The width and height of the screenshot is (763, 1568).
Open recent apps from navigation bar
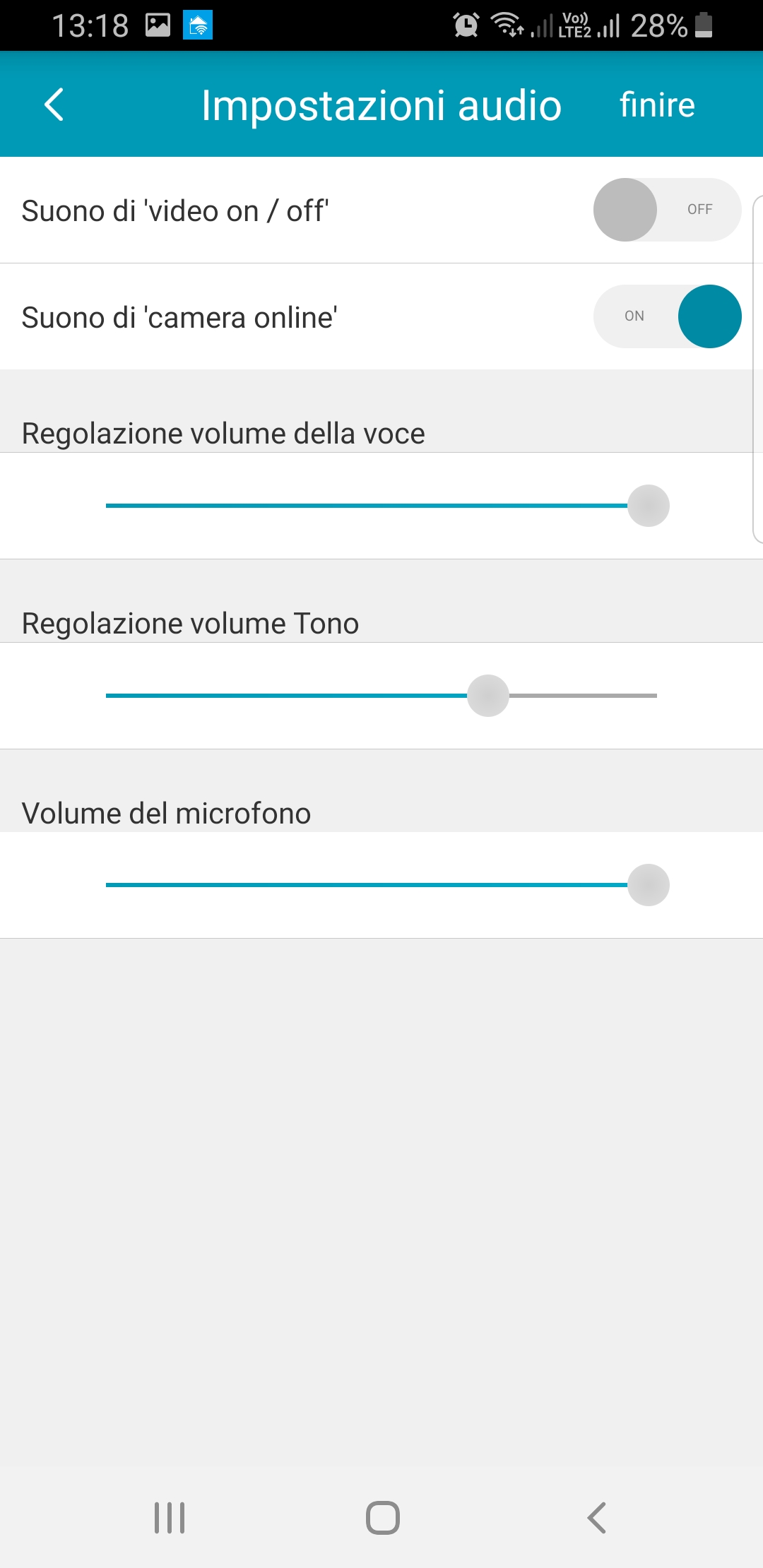point(170,1517)
